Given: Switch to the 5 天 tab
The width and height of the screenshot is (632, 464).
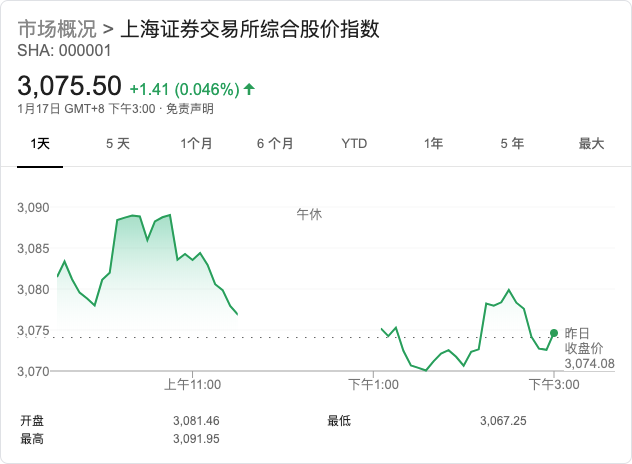Looking at the screenshot, I should point(118,144).
